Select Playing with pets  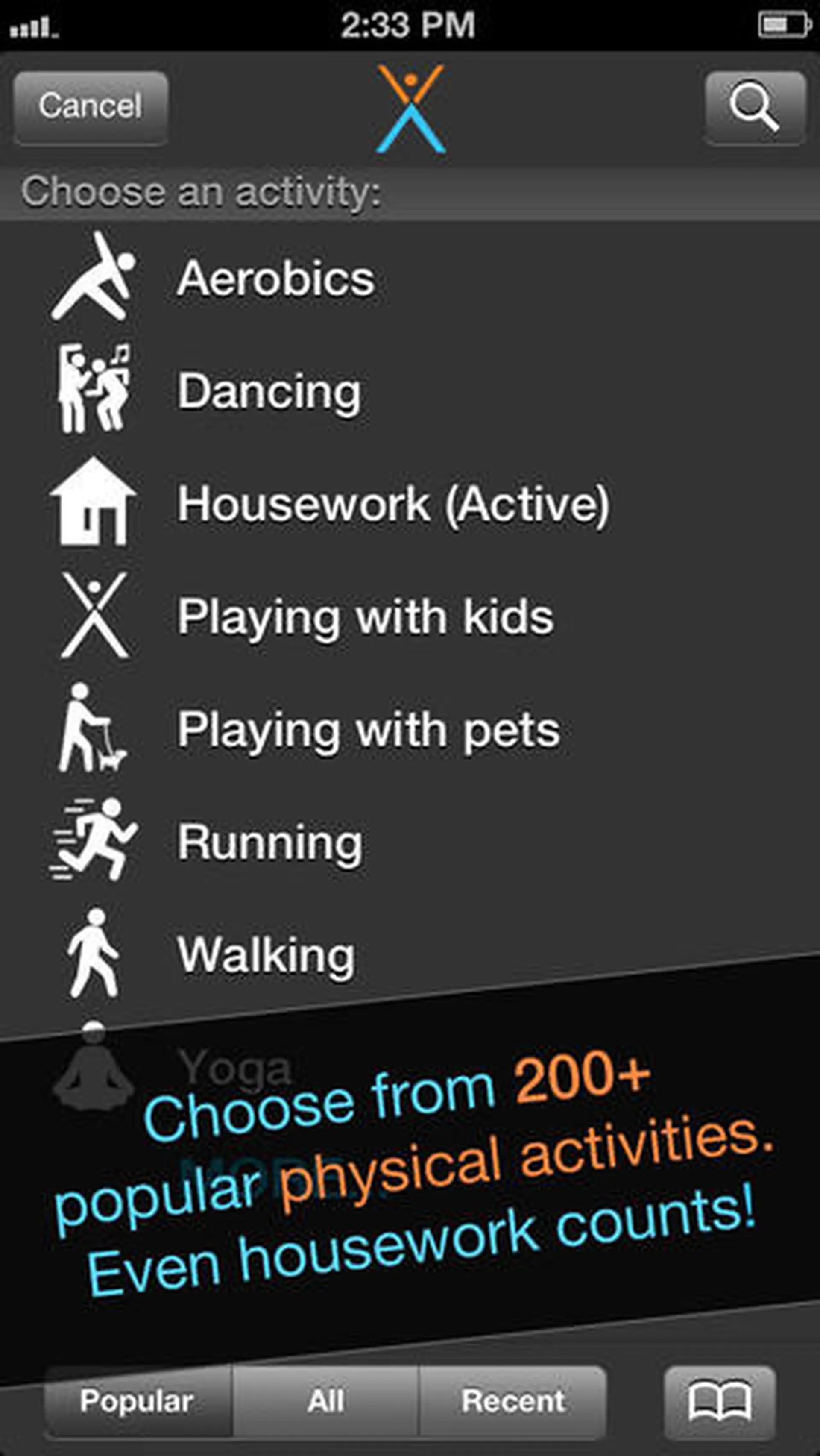point(368,730)
